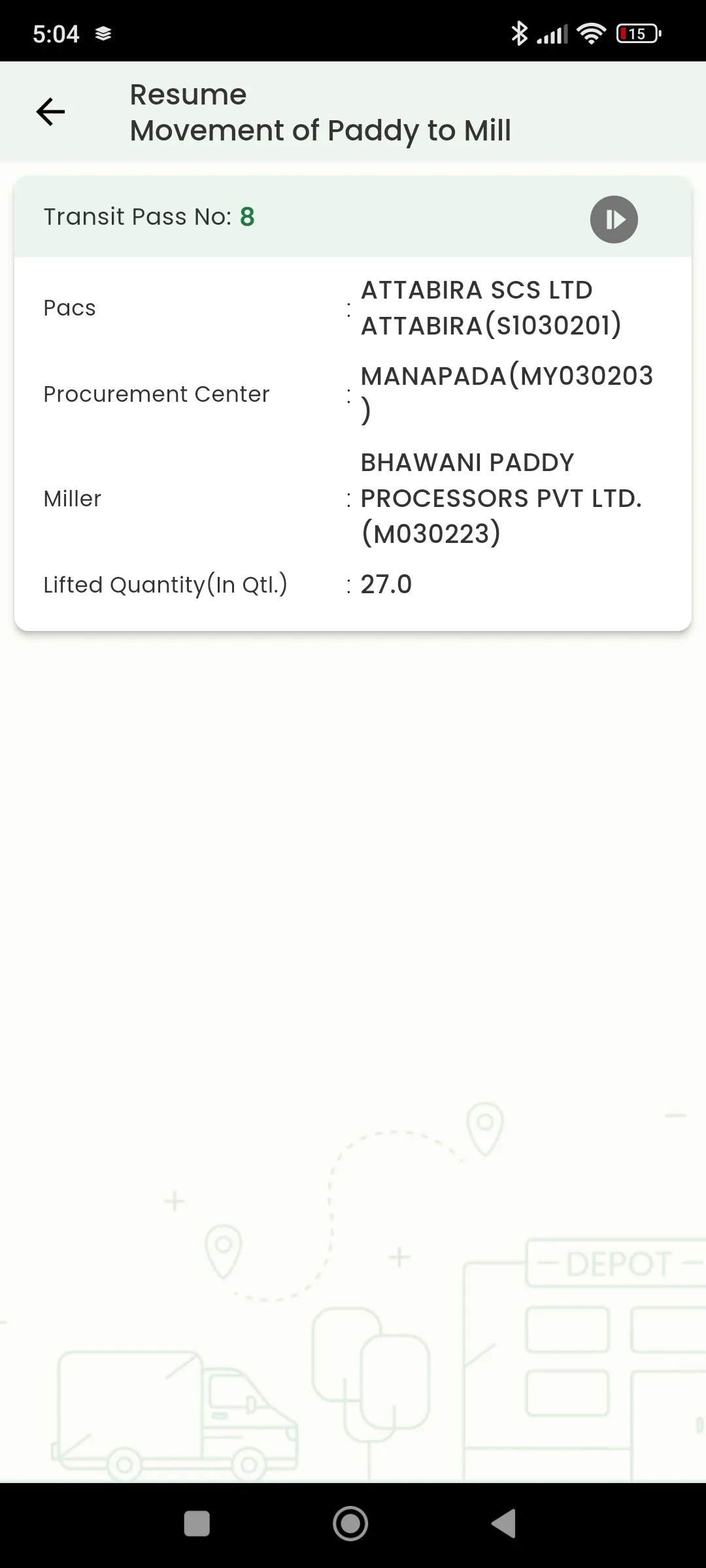The width and height of the screenshot is (706, 1568).
Task: Tap the back arrow to exit screen
Action: pyautogui.click(x=50, y=111)
